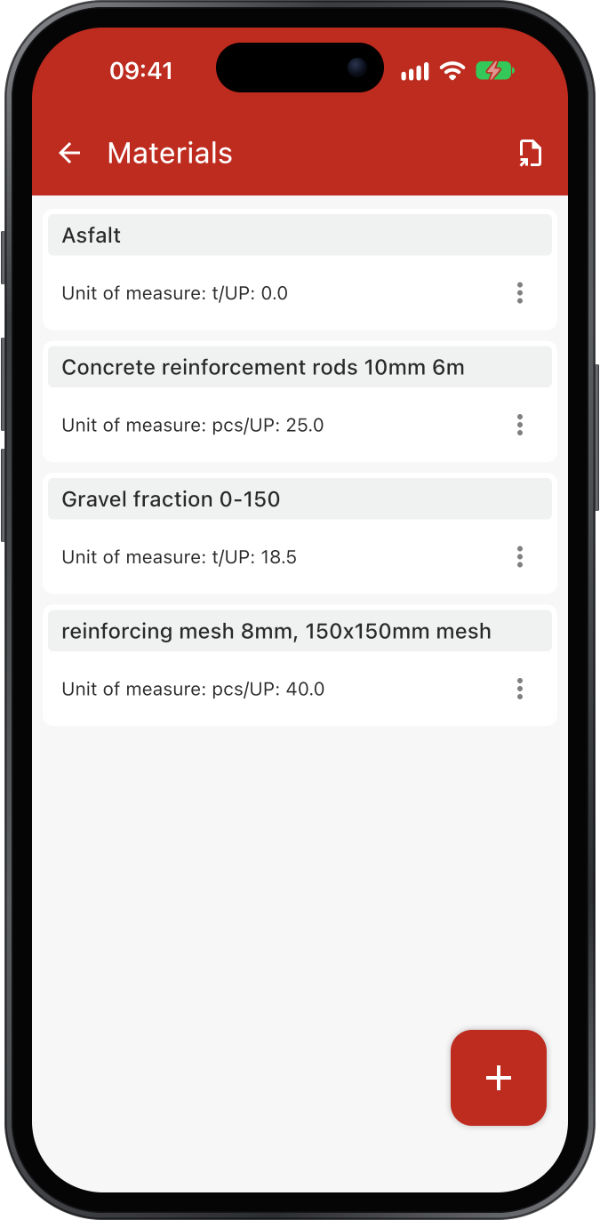Go back using the arrow icon
Viewport: 600px width, 1220px height.
tap(69, 153)
